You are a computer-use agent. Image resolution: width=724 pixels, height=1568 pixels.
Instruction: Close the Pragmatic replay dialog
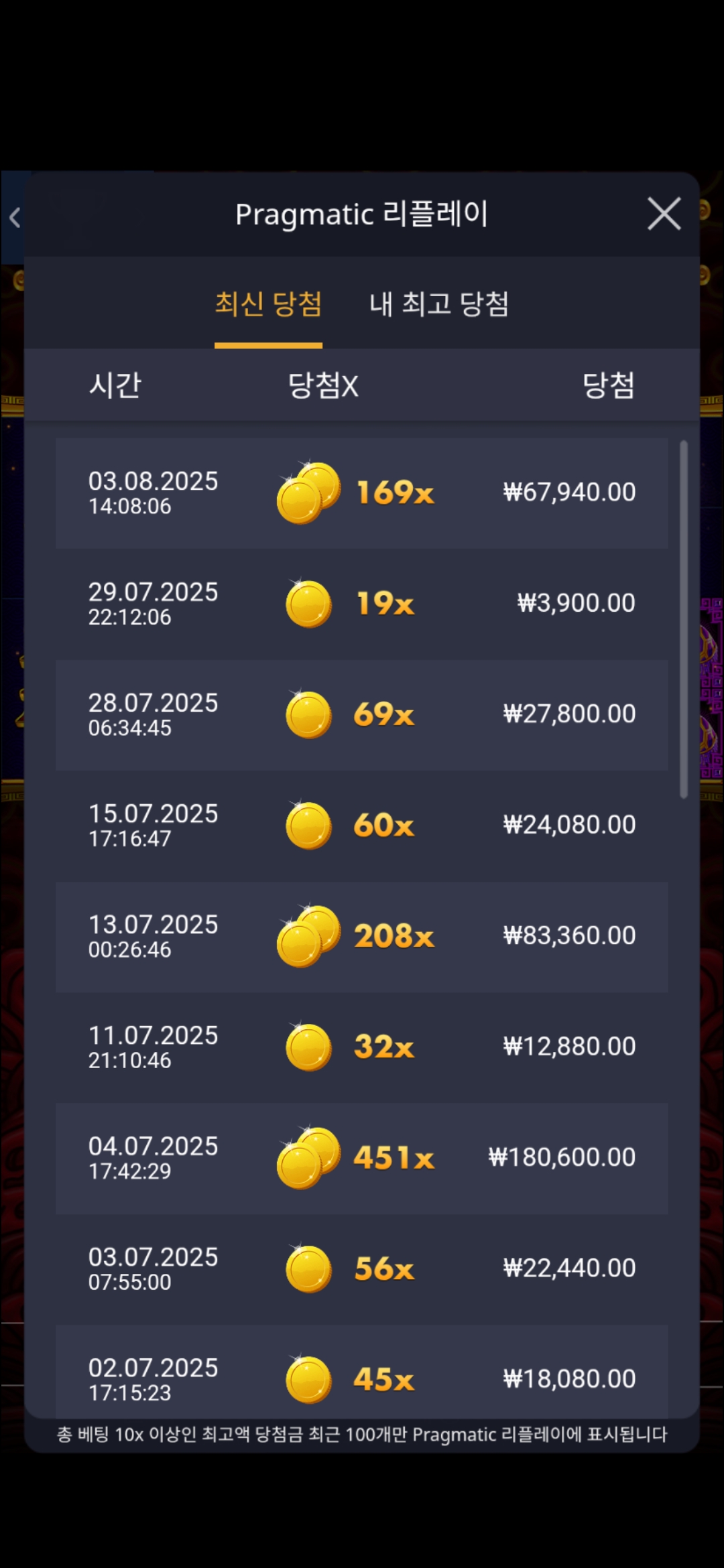[664, 214]
